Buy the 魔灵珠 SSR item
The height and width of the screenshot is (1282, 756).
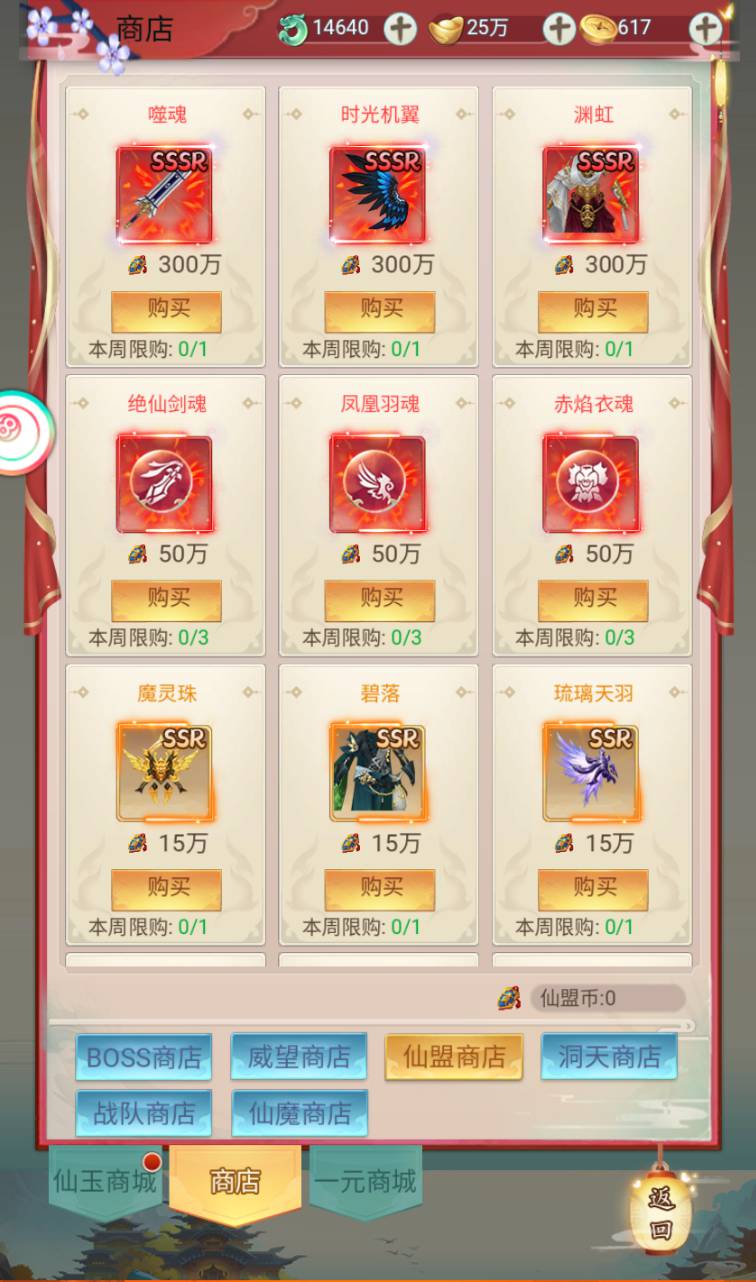tap(166, 889)
